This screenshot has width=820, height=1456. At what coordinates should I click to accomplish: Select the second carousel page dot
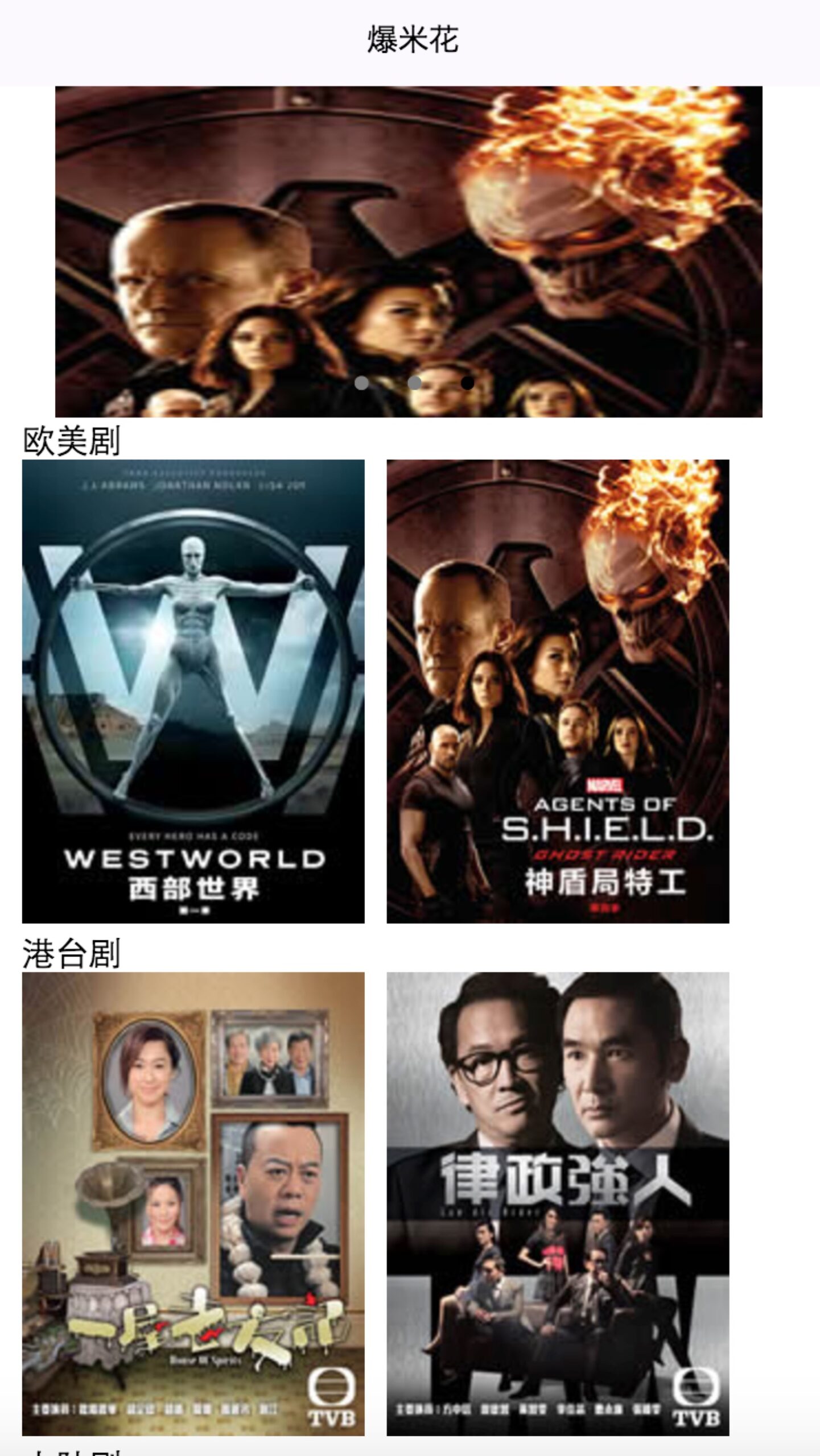415,383
